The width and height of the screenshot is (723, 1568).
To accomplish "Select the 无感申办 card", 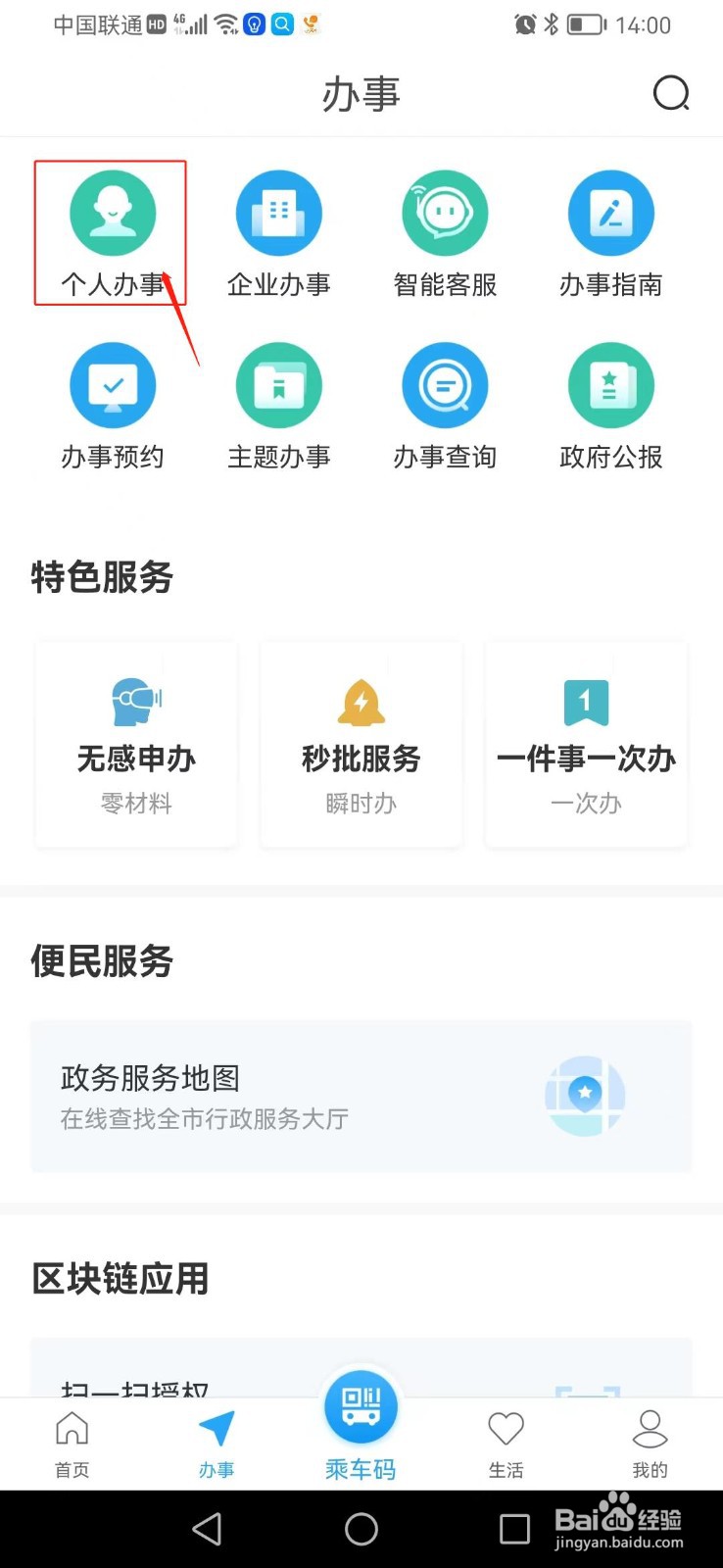I will pyautogui.click(x=136, y=745).
